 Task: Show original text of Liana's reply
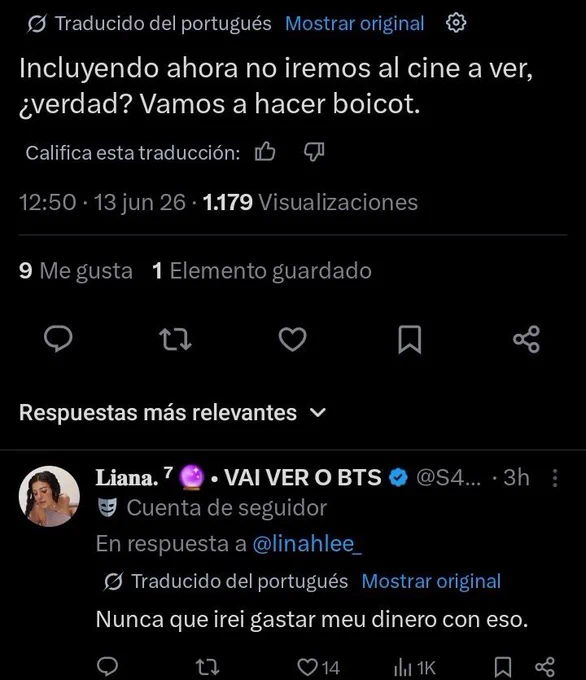click(431, 581)
